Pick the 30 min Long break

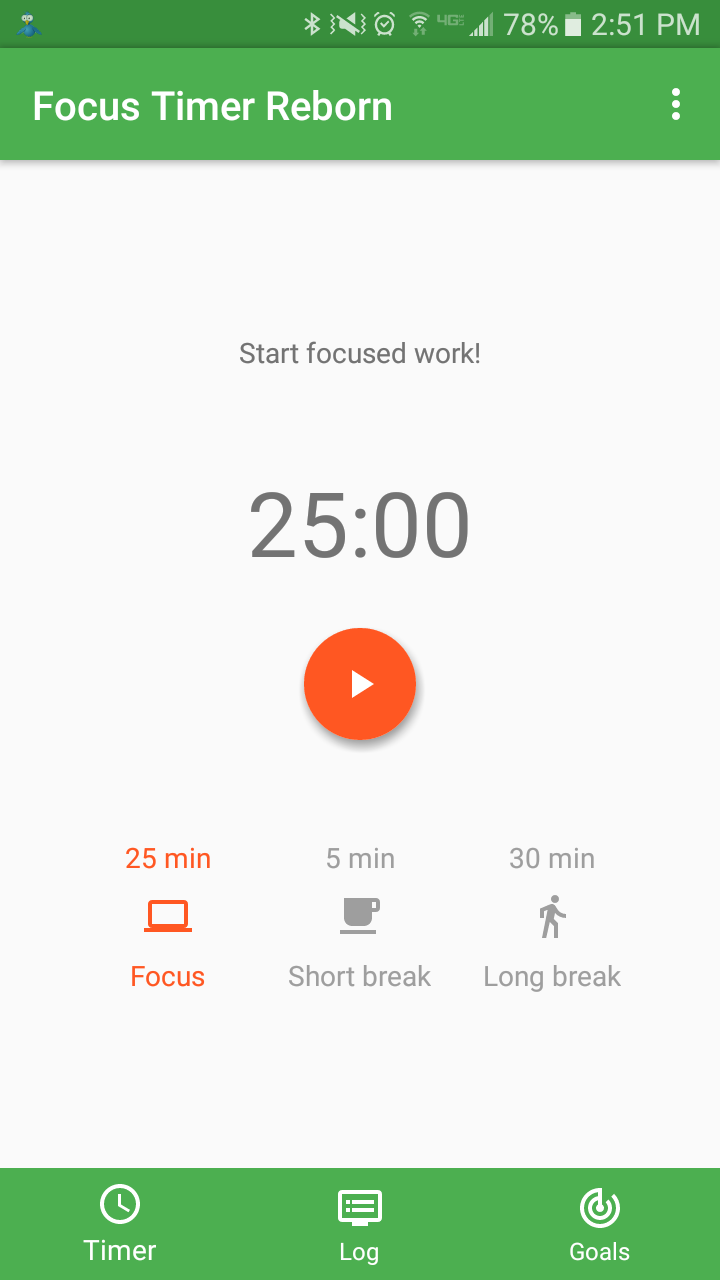552,917
